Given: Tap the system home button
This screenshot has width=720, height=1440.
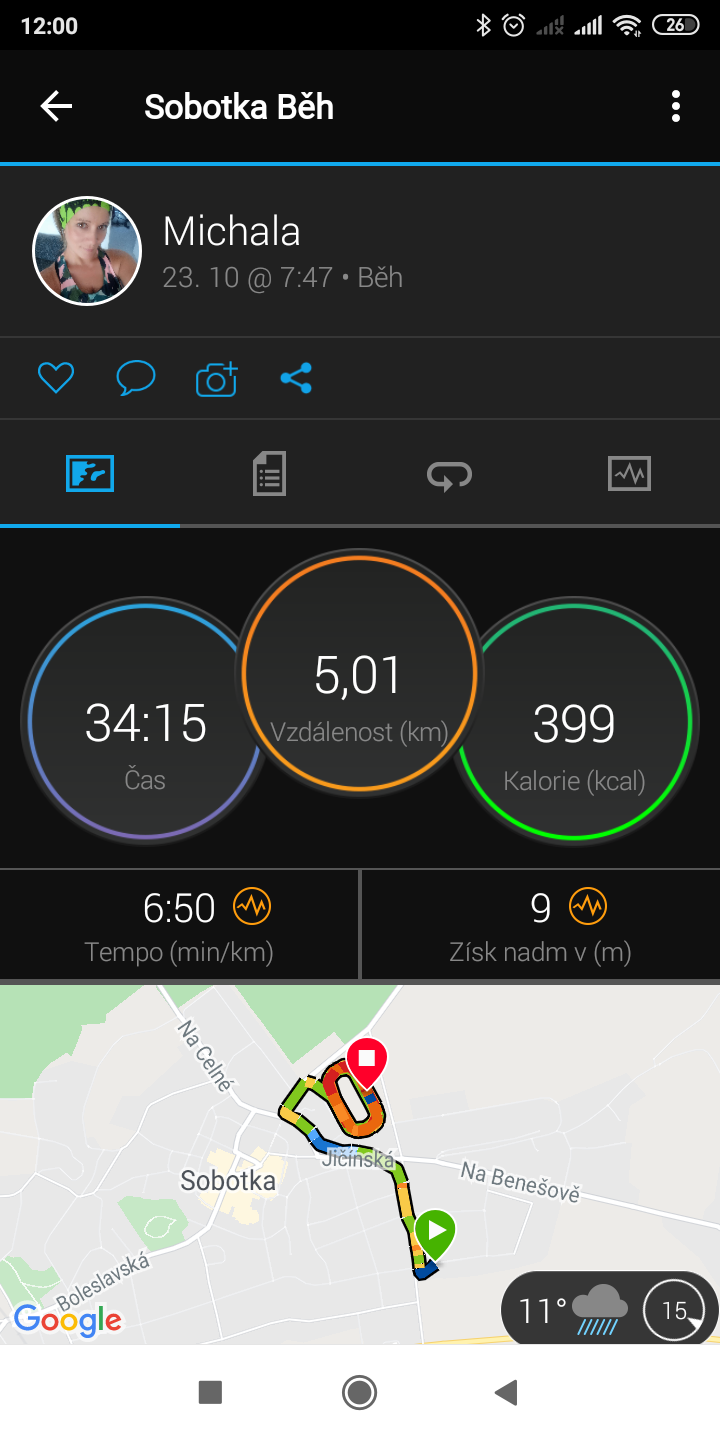Looking at the screenshot, I should click(359, 1392).
